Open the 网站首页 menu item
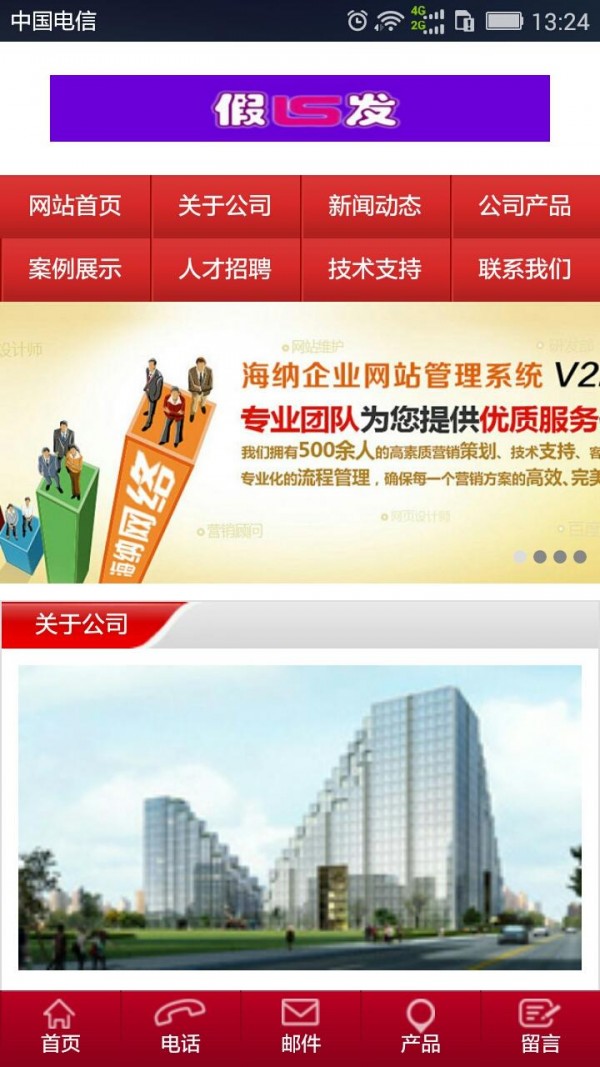The height and width of the screenshot is (1067, 600). coord(75,207)
